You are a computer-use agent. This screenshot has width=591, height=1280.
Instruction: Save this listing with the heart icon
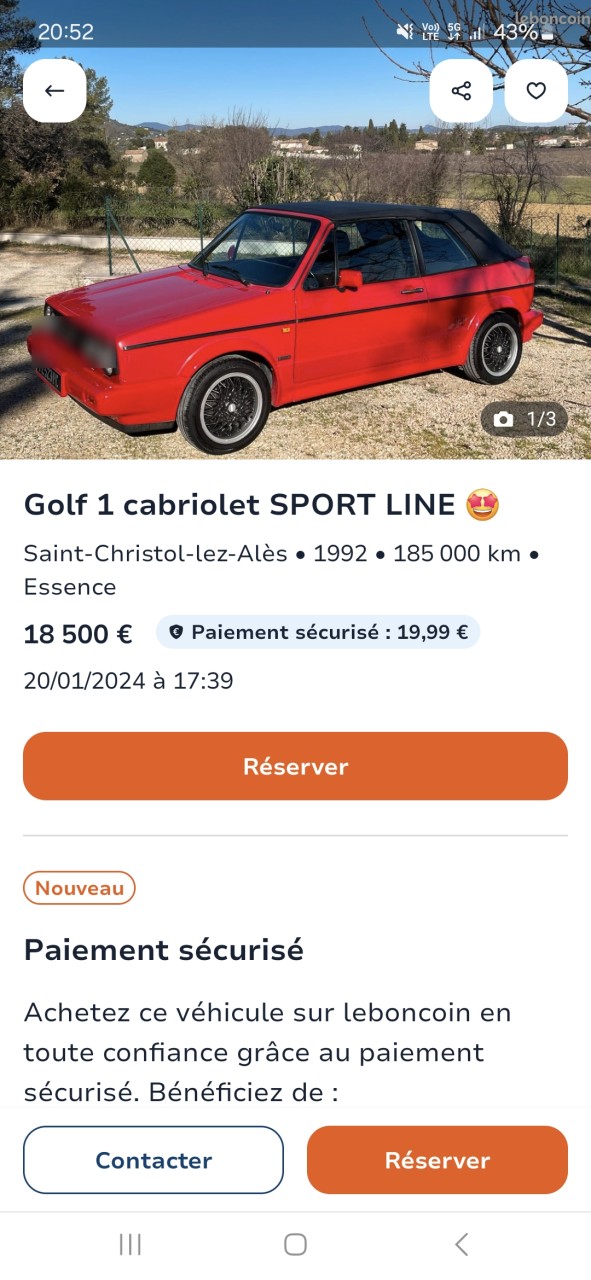click(x=536, y=91)
